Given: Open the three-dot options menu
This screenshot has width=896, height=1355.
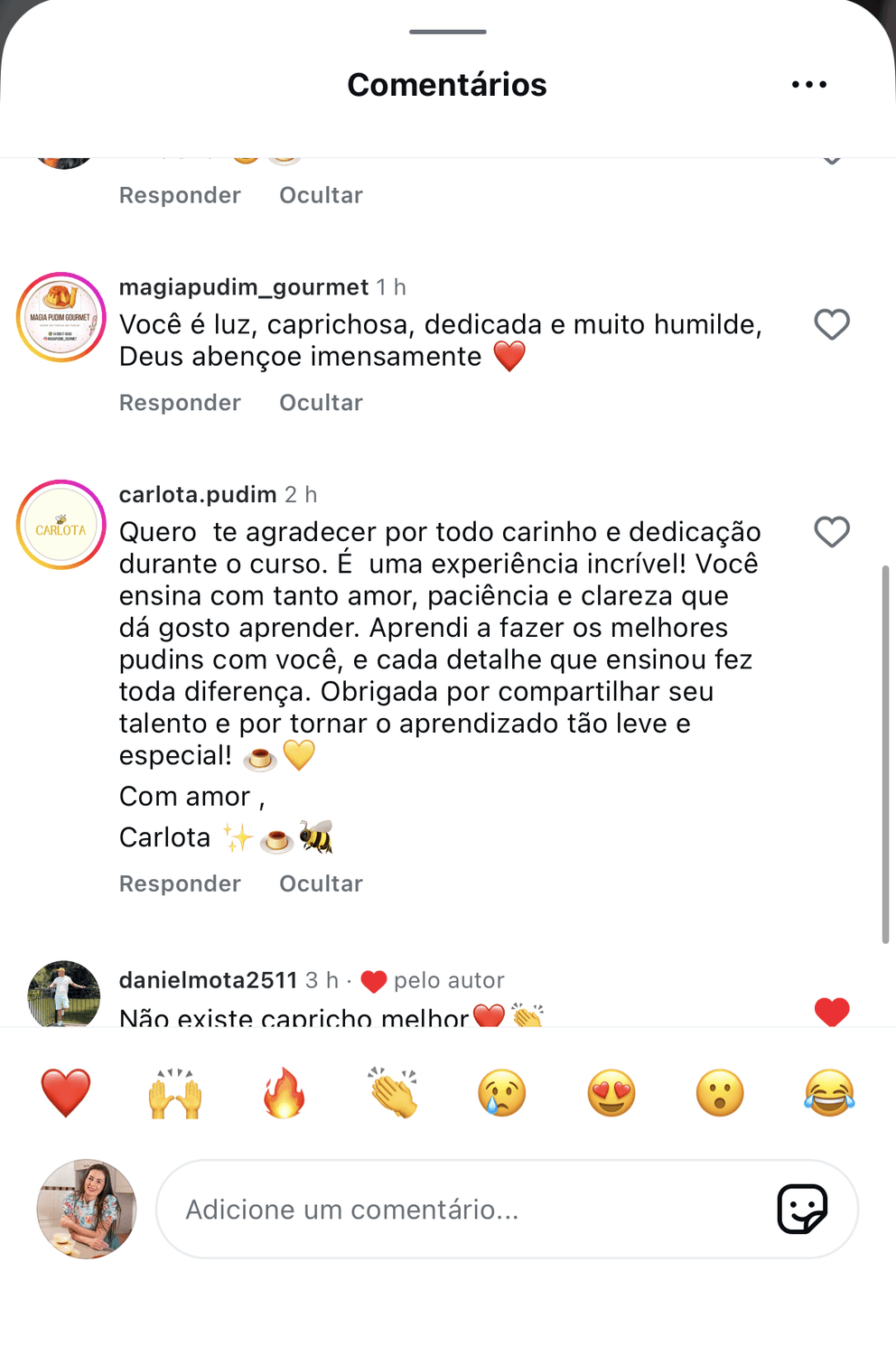Looking at the screenshot, I should coord(808,84).
